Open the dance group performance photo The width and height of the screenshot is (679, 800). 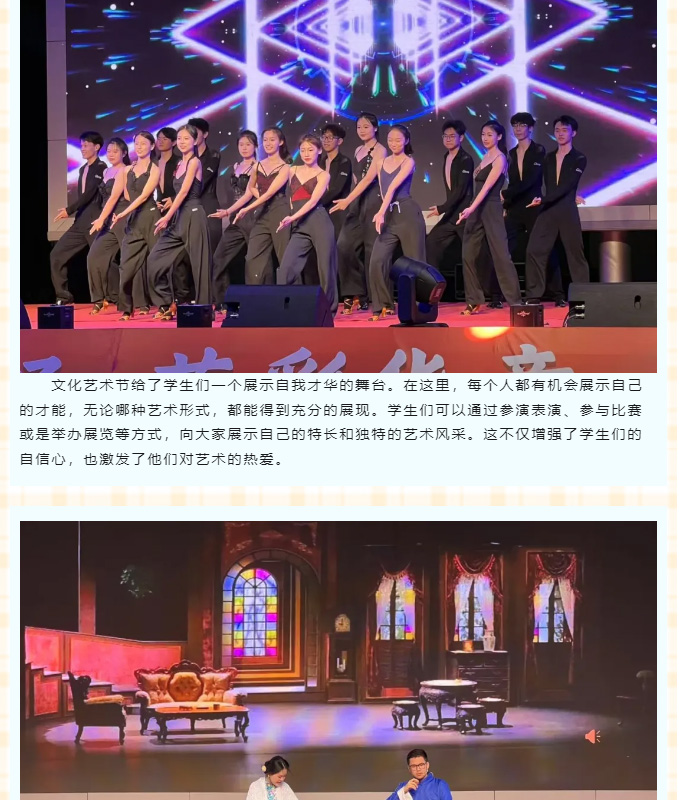[x=338, y=185]
